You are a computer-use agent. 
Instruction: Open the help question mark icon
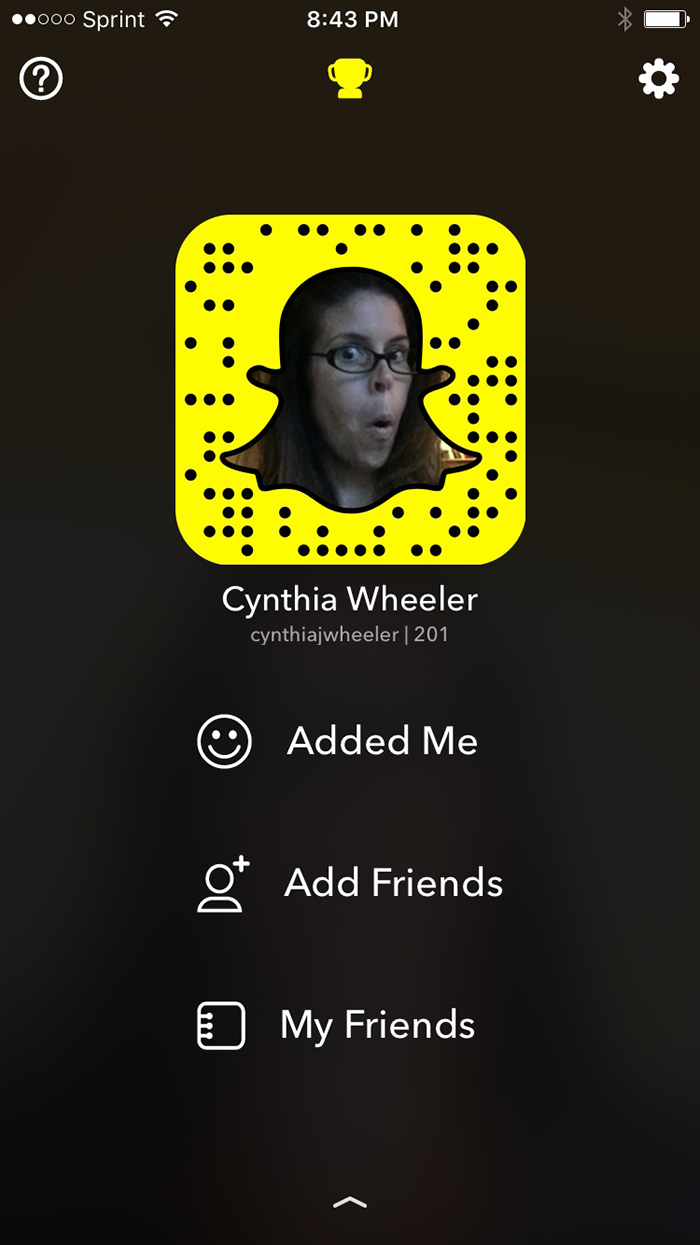pyautogui.click(x=41, y=78)
